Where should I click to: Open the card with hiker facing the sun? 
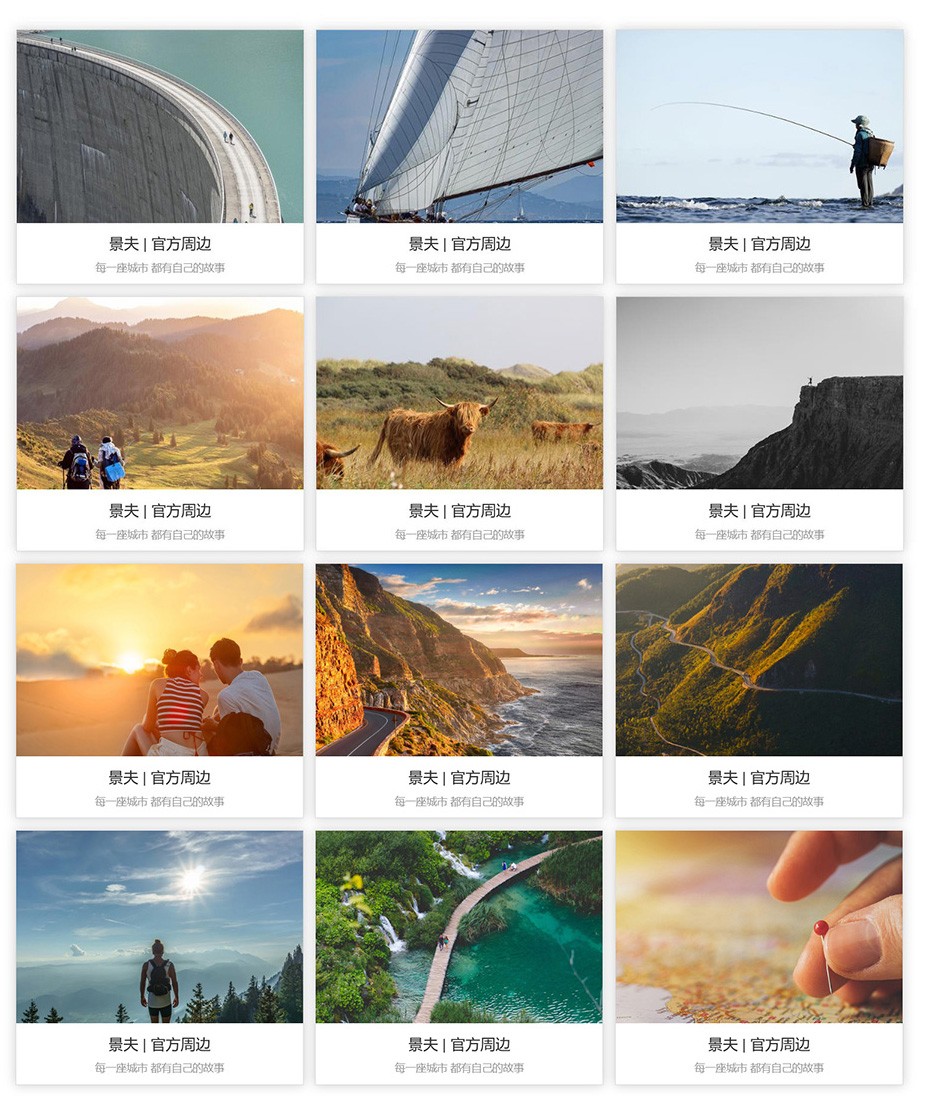click(160, 927)
